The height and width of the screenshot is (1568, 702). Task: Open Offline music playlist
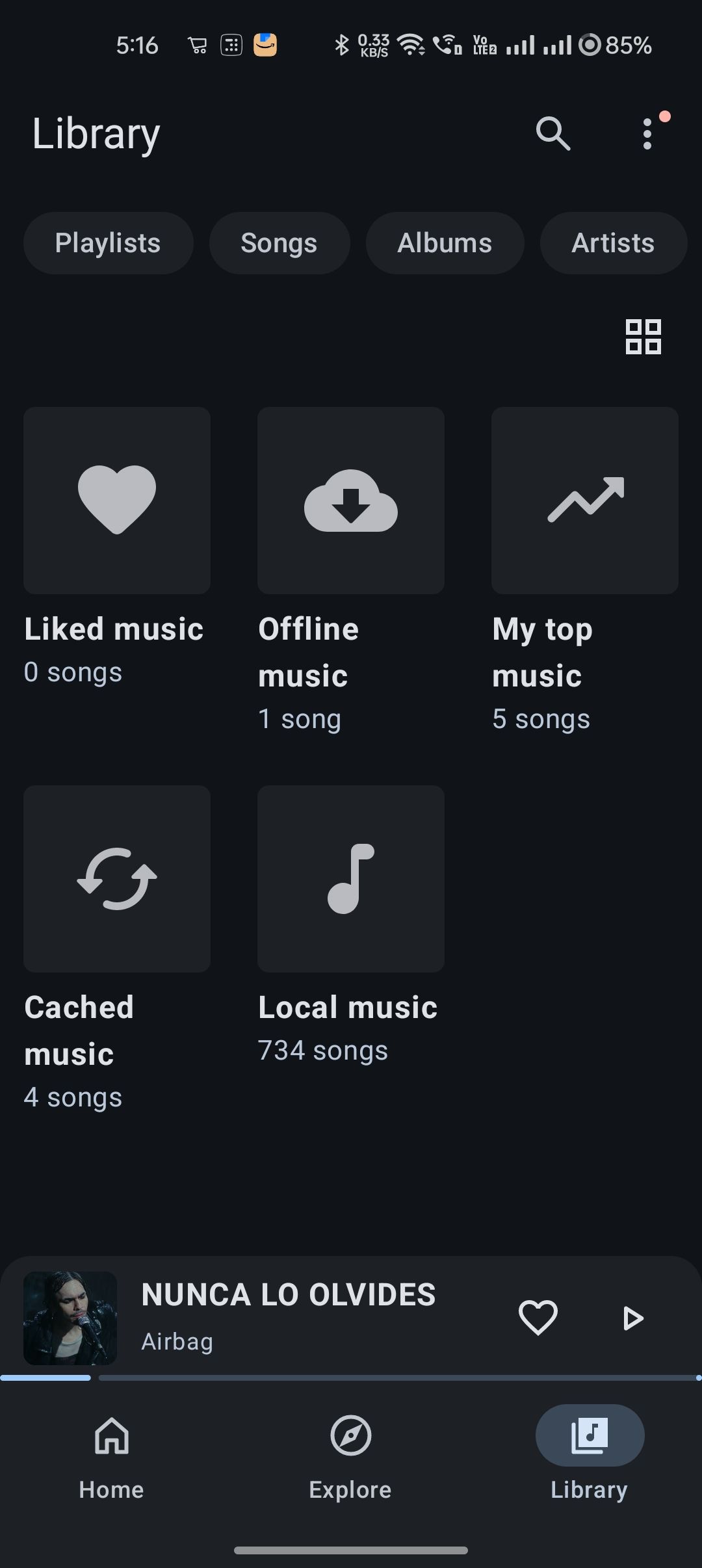351,501
